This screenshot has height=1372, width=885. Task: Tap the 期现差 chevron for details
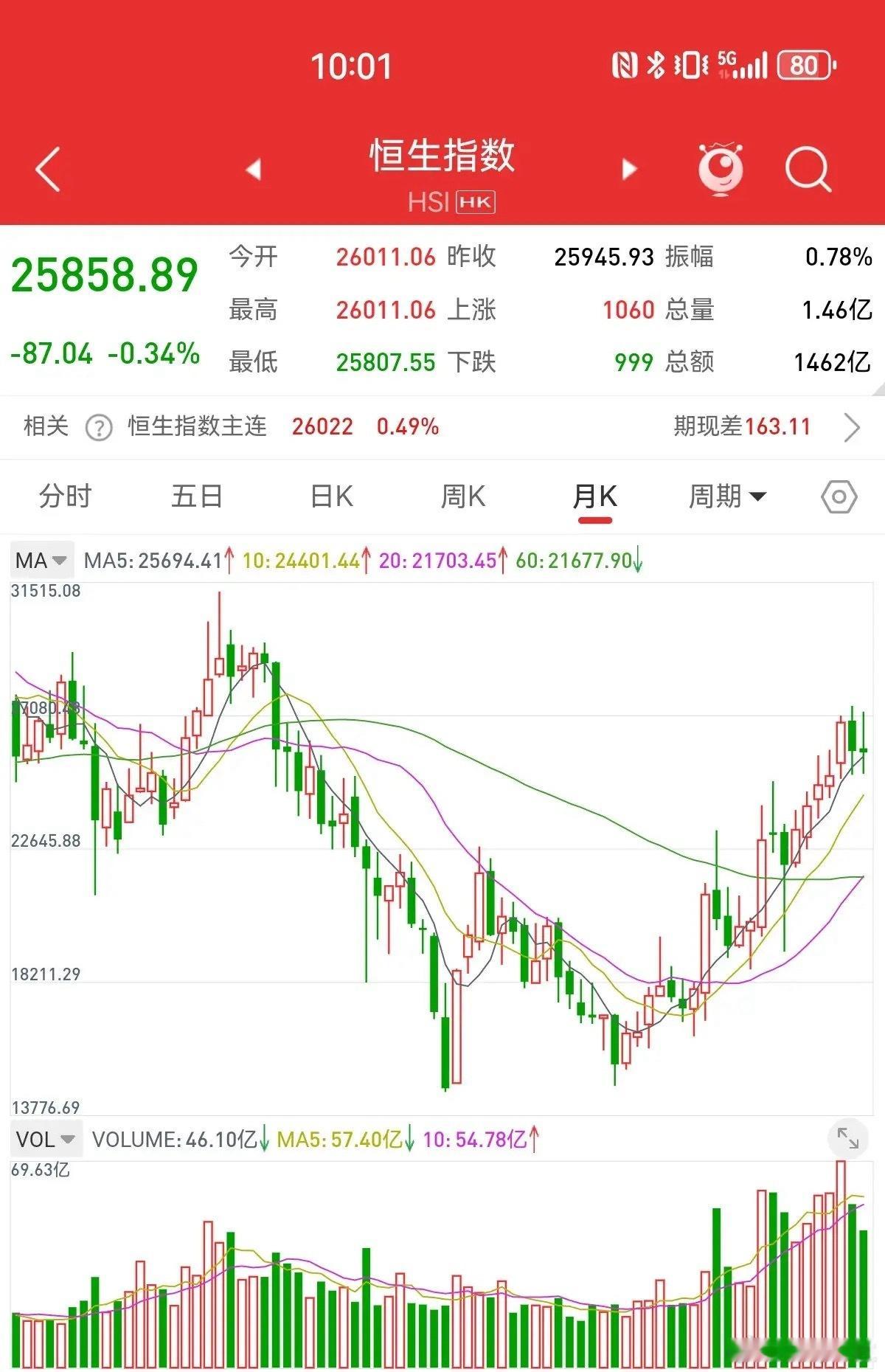[852, 428]
